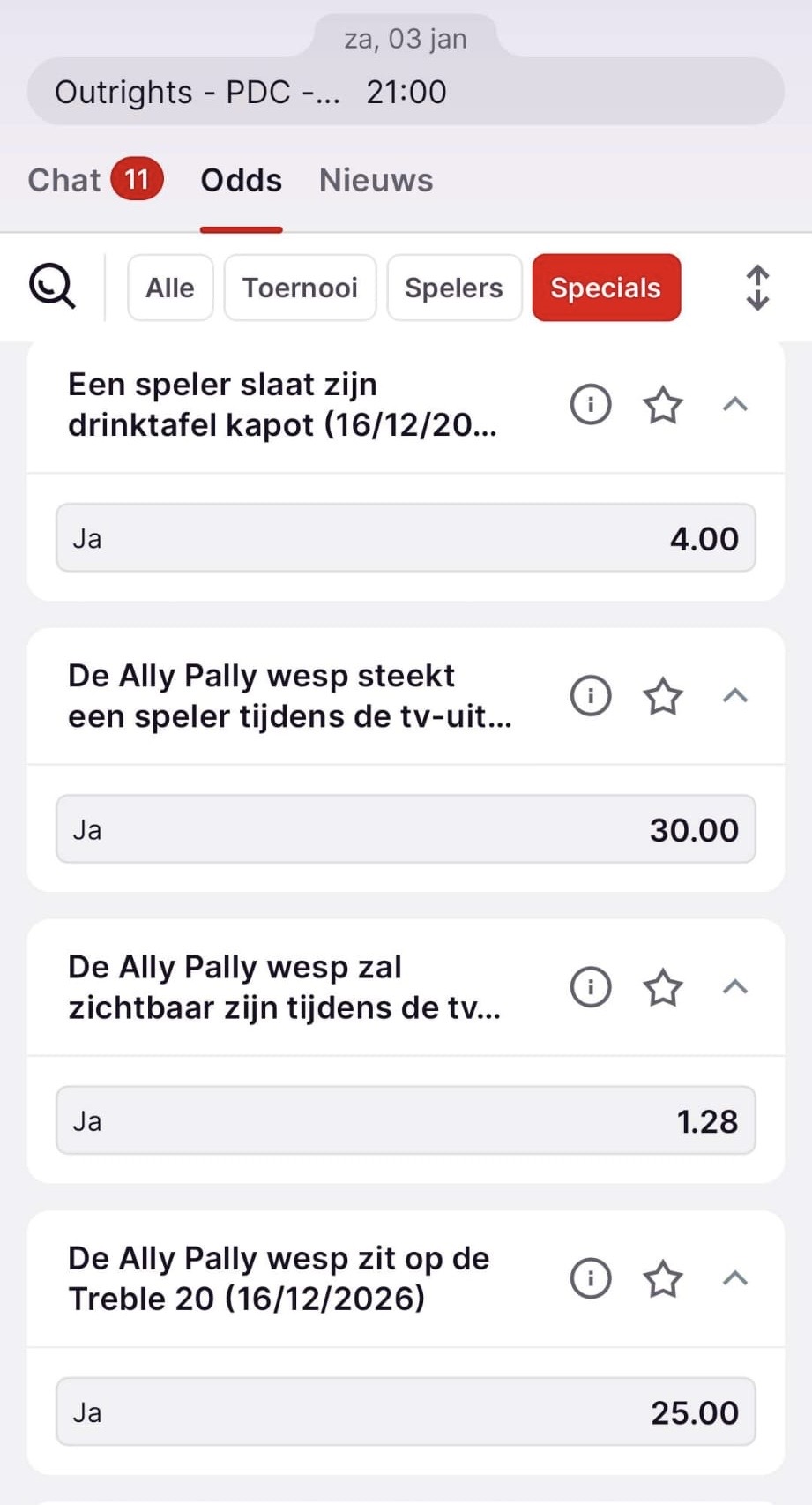Favorite the wesp op Treble 20 market

click(662, 1278)
